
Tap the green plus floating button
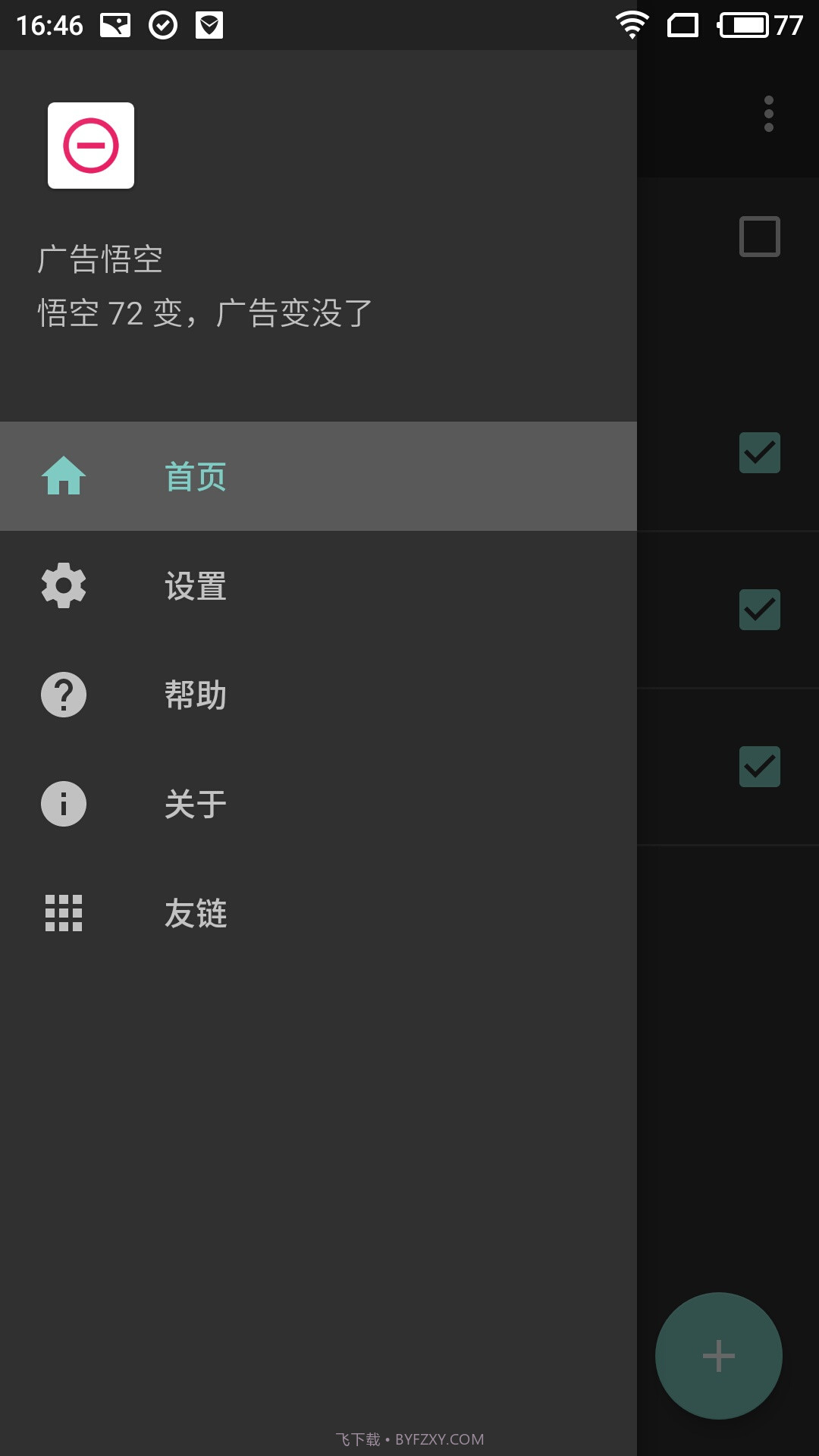718,1356
